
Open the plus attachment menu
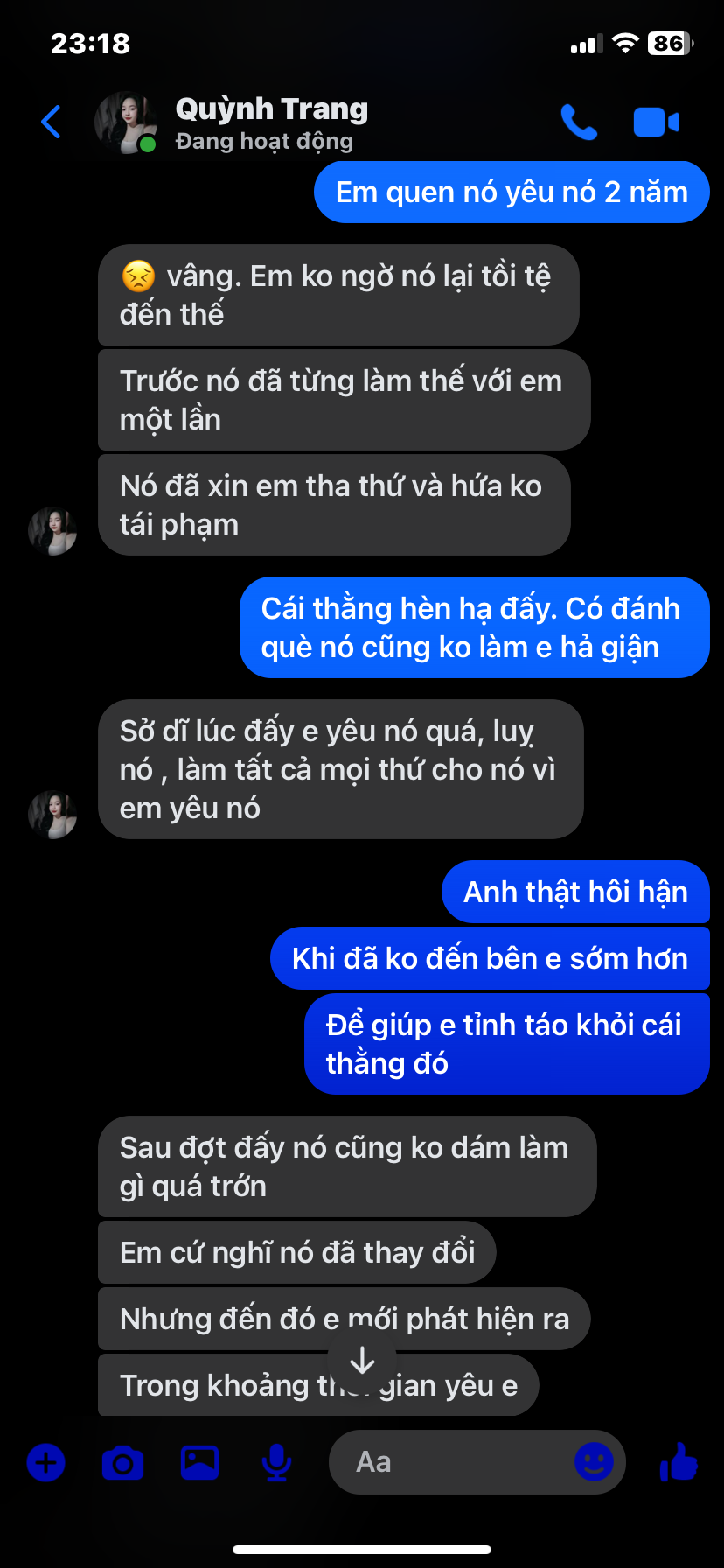coord(46,1462)
